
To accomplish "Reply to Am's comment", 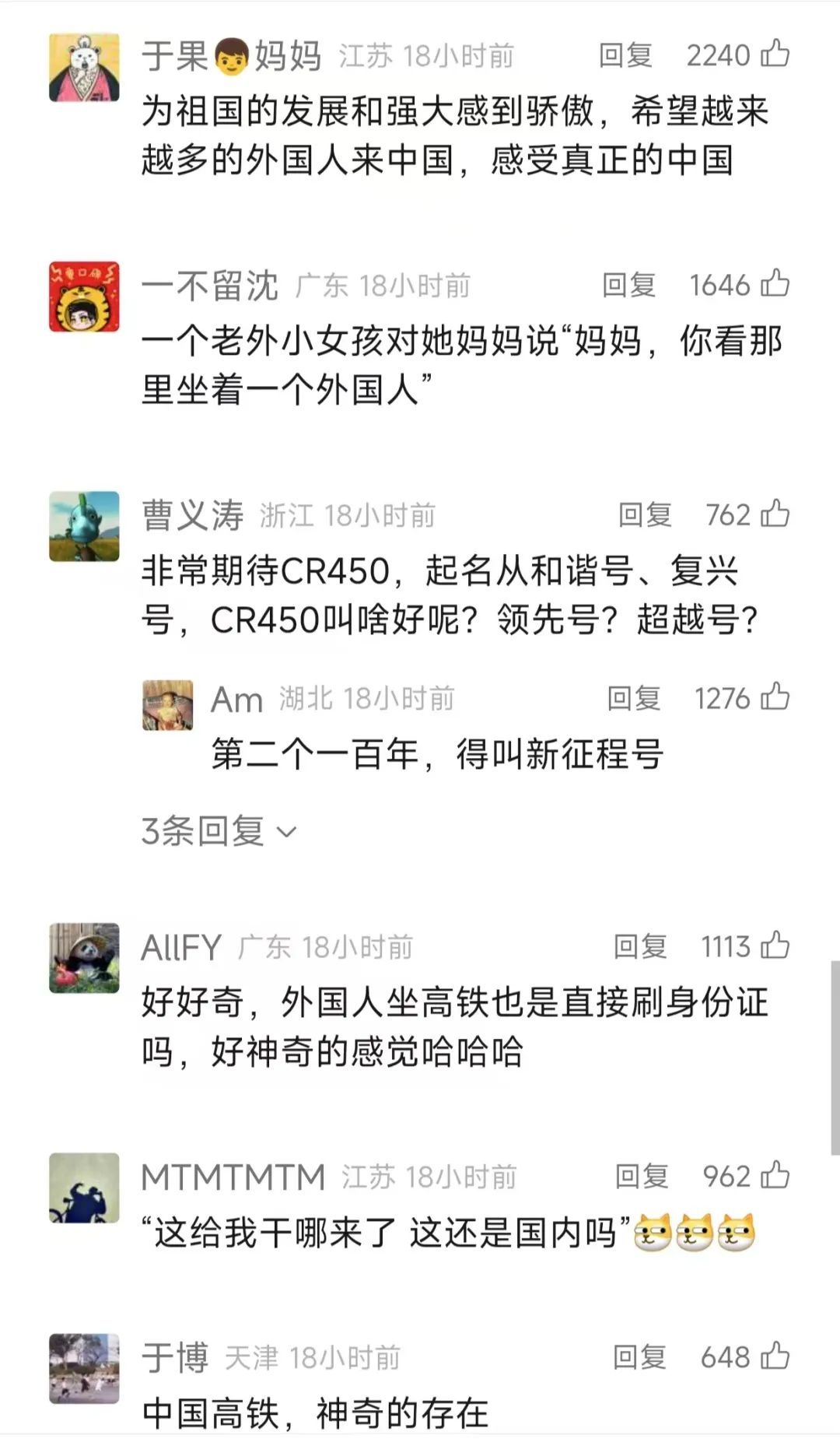I will point(633,698).
